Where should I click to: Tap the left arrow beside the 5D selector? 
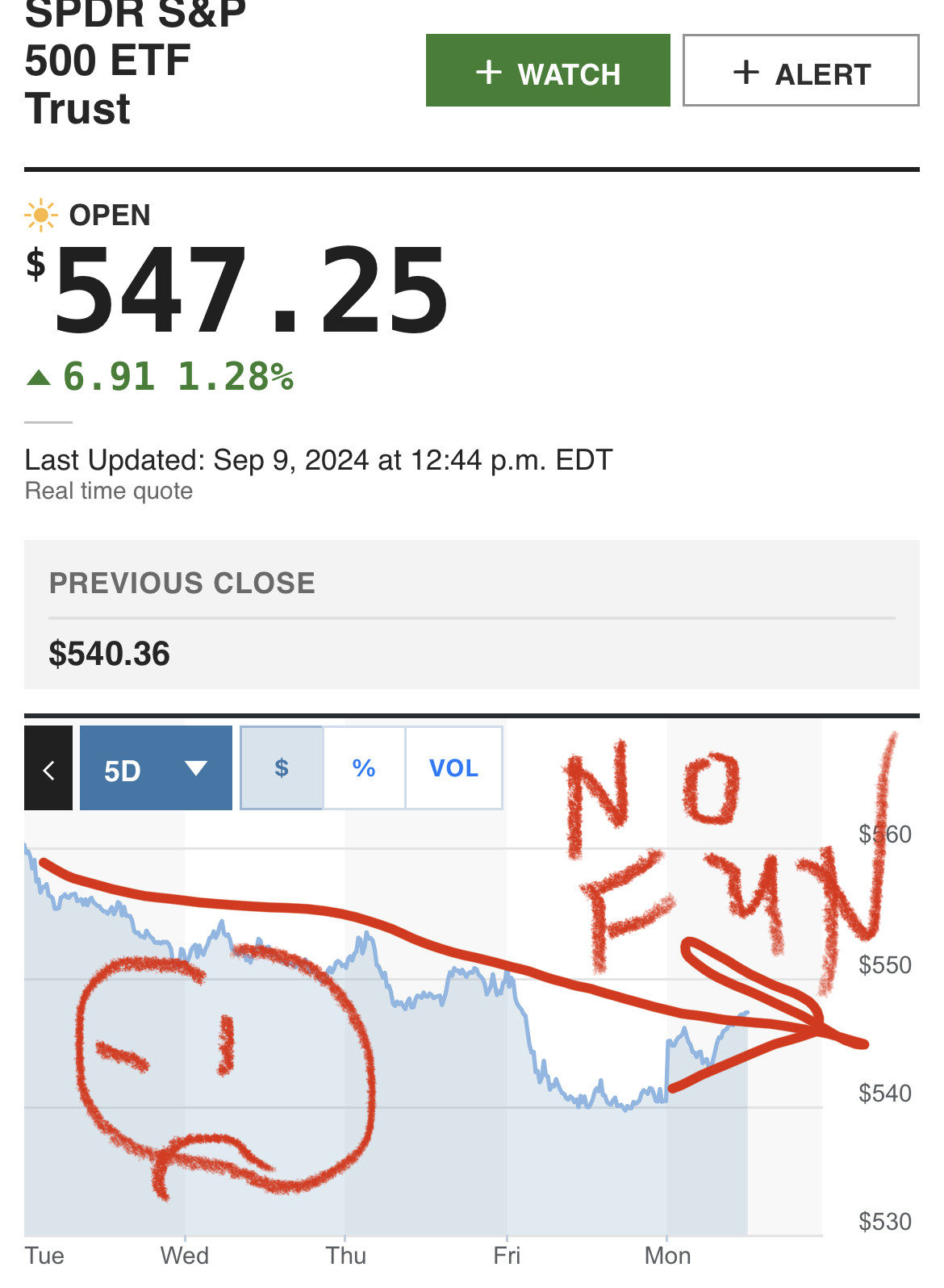tap(48, 768)
